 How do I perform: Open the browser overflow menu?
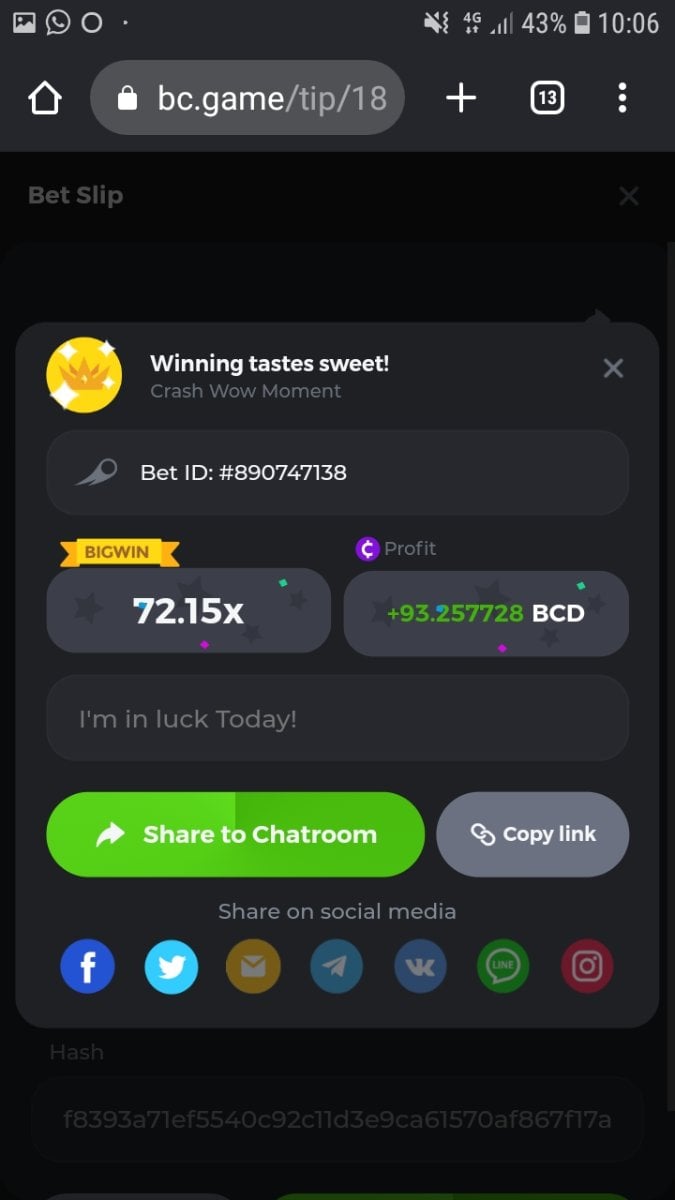[x=622, y=98]
